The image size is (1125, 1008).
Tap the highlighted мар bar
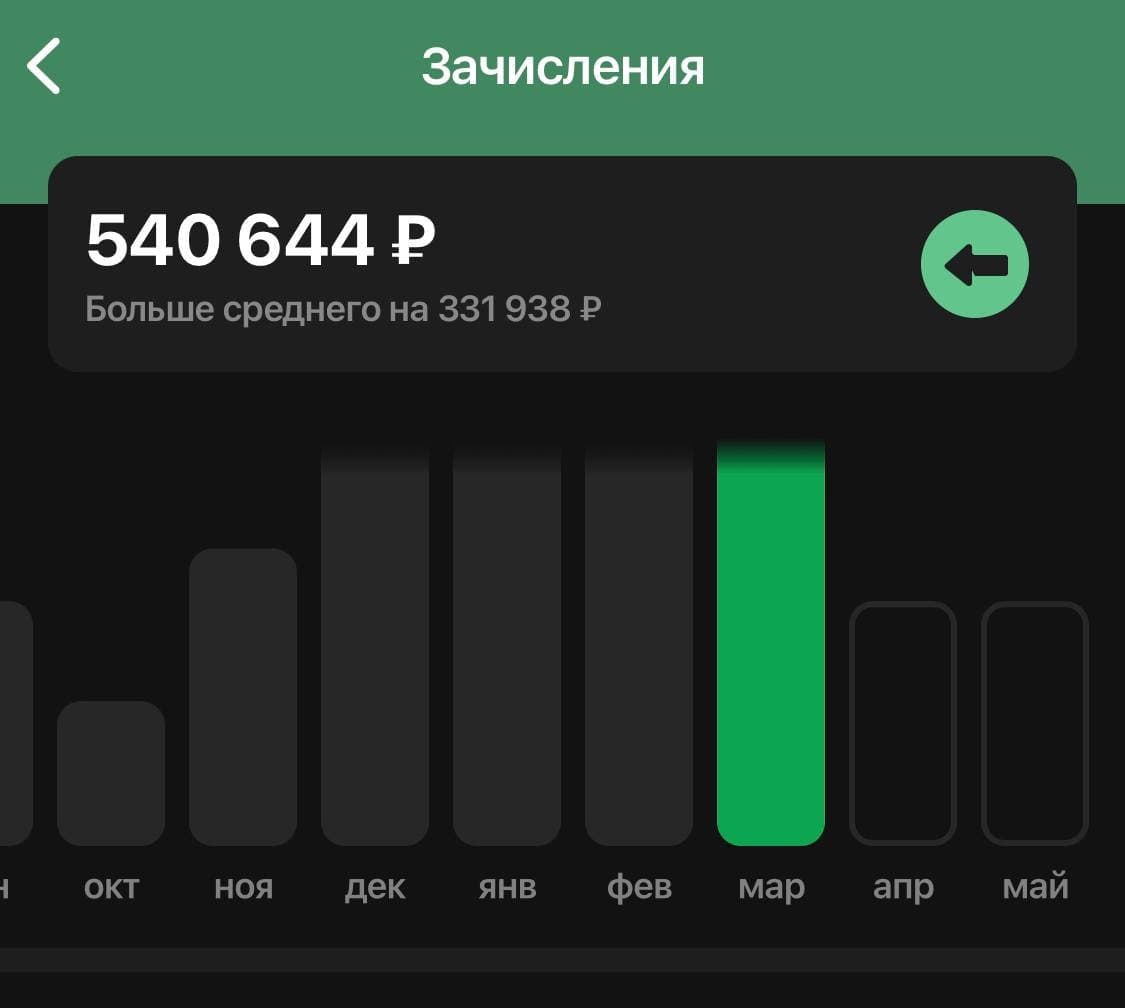[771, 645]
